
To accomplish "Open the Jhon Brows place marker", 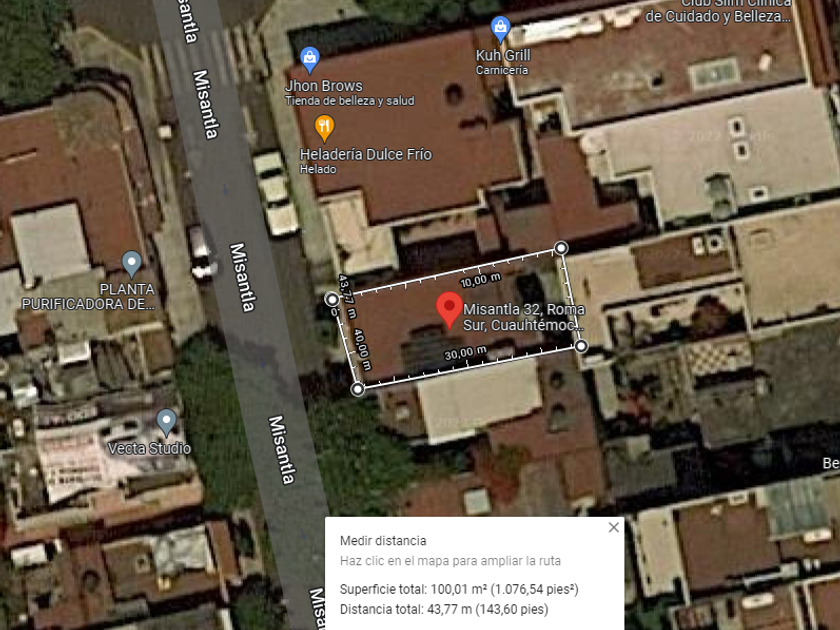I will point(310,61).
